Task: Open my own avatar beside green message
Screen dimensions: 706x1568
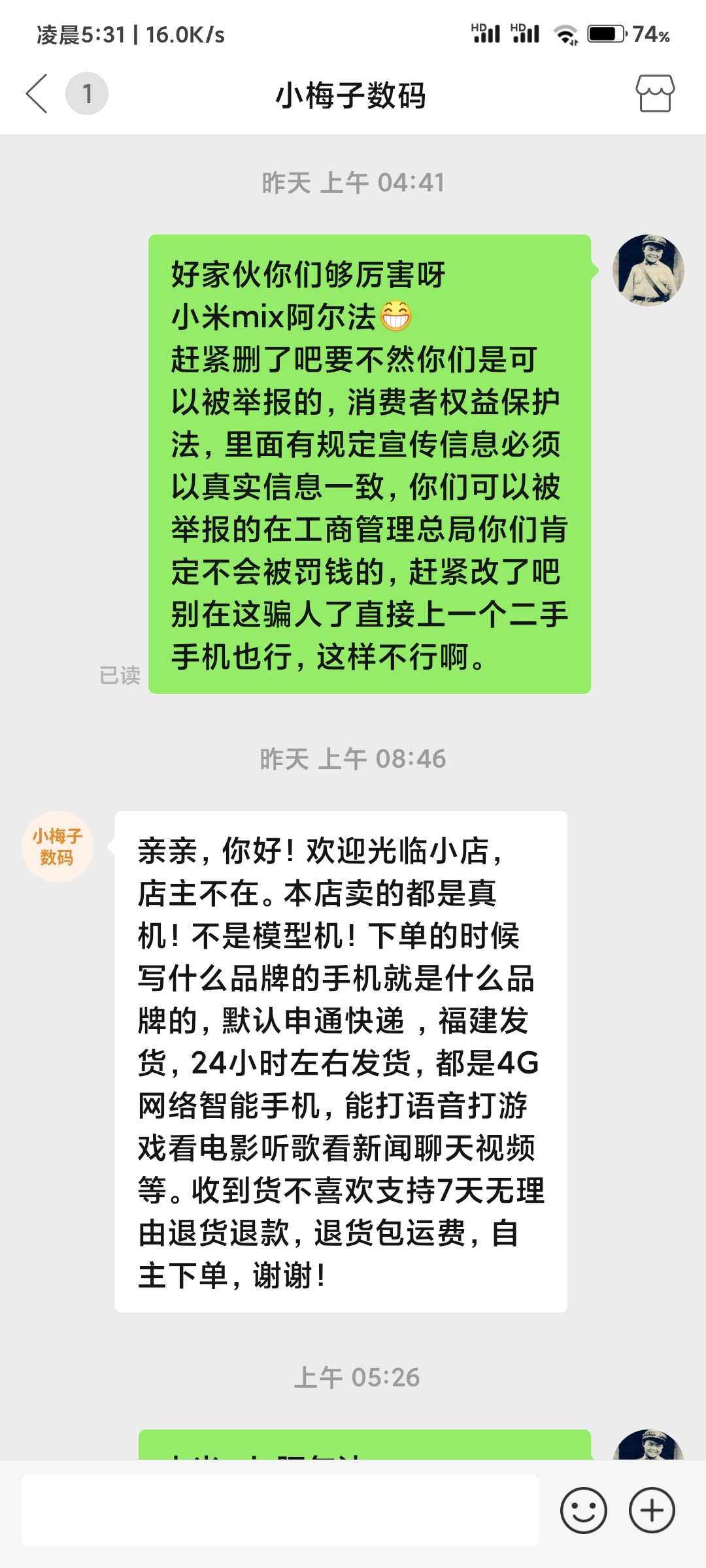Action: tap(648, 270)
